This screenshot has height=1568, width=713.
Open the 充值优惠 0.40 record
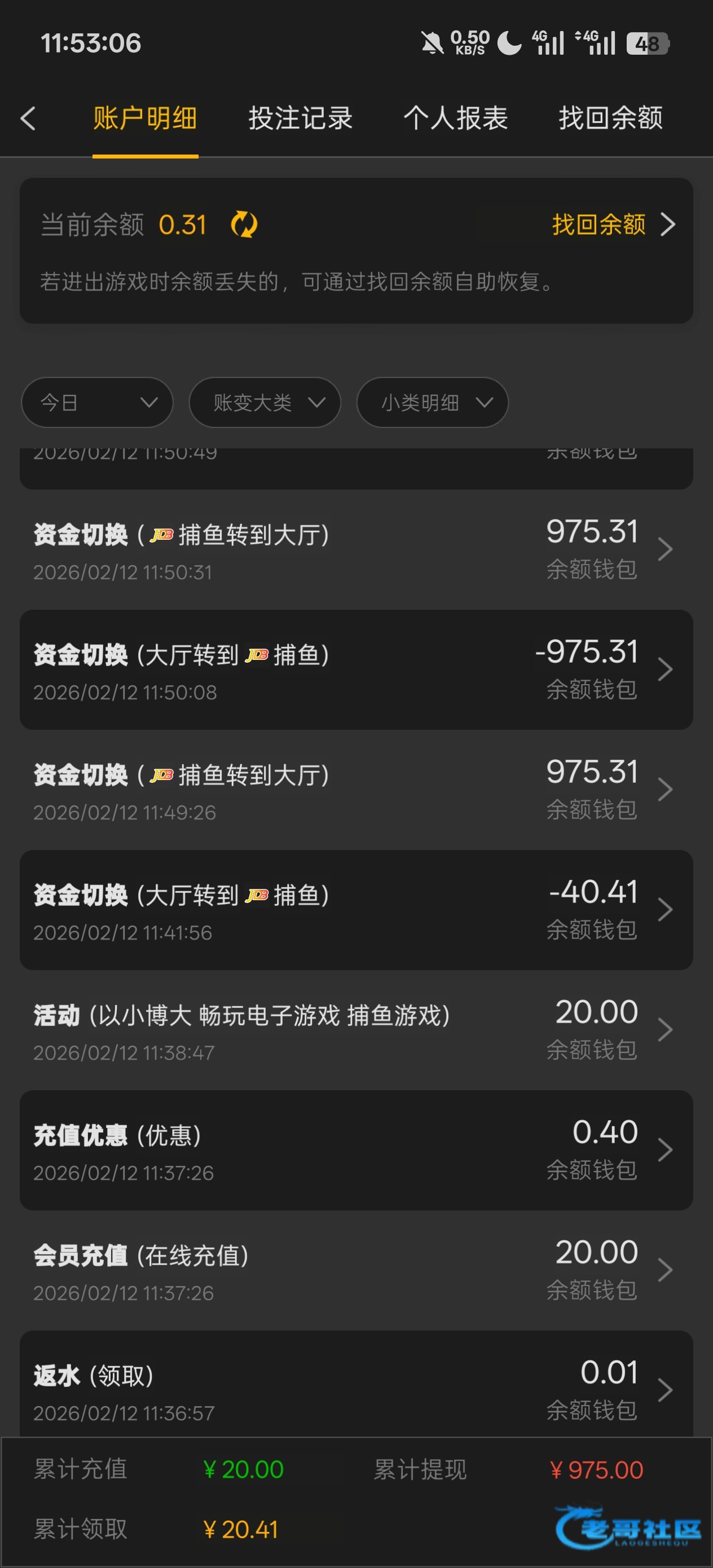point(356,1150)
